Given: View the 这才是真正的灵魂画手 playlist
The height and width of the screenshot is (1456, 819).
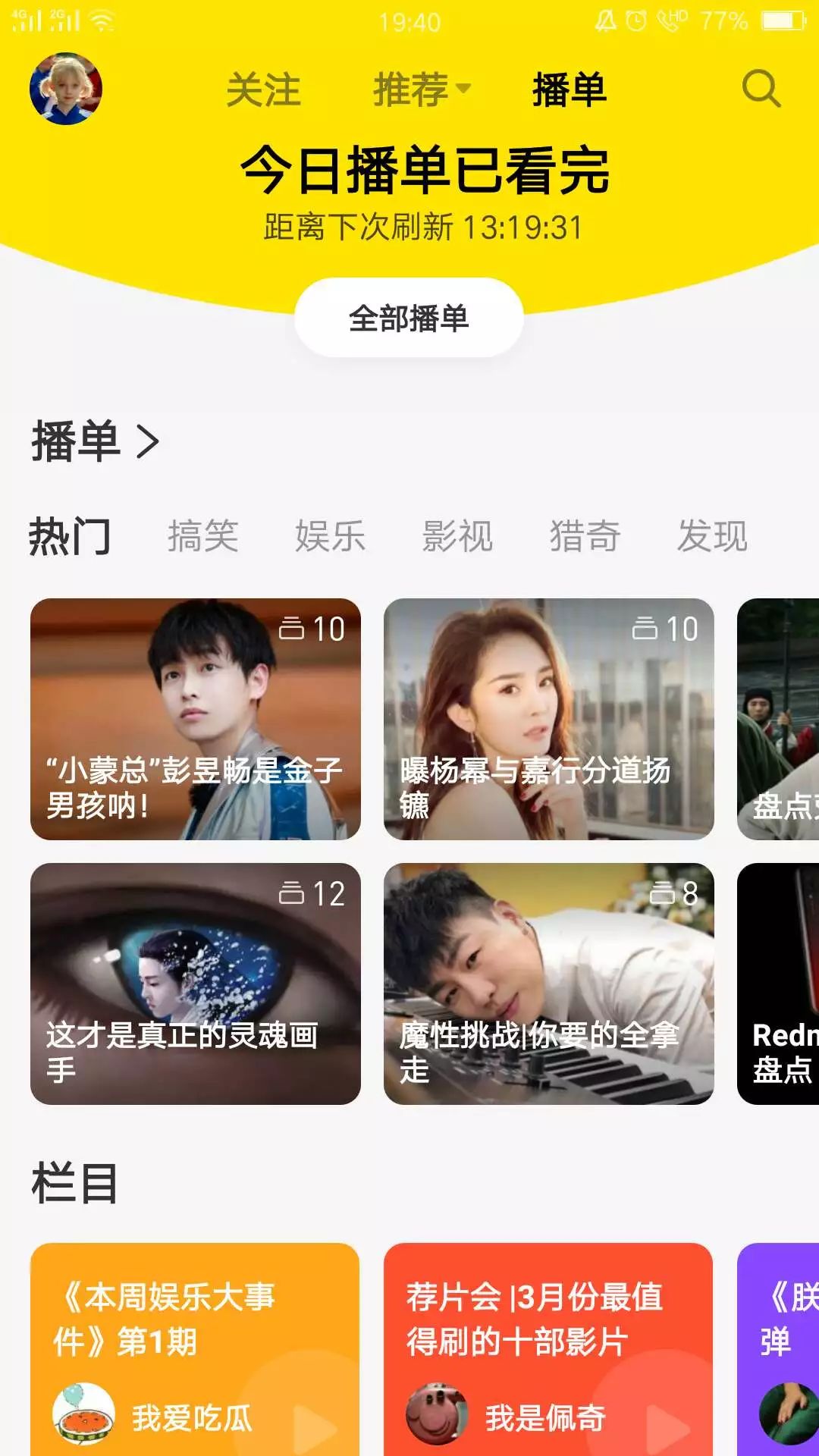Looking at the screenshot, I should tap(195, 984).
